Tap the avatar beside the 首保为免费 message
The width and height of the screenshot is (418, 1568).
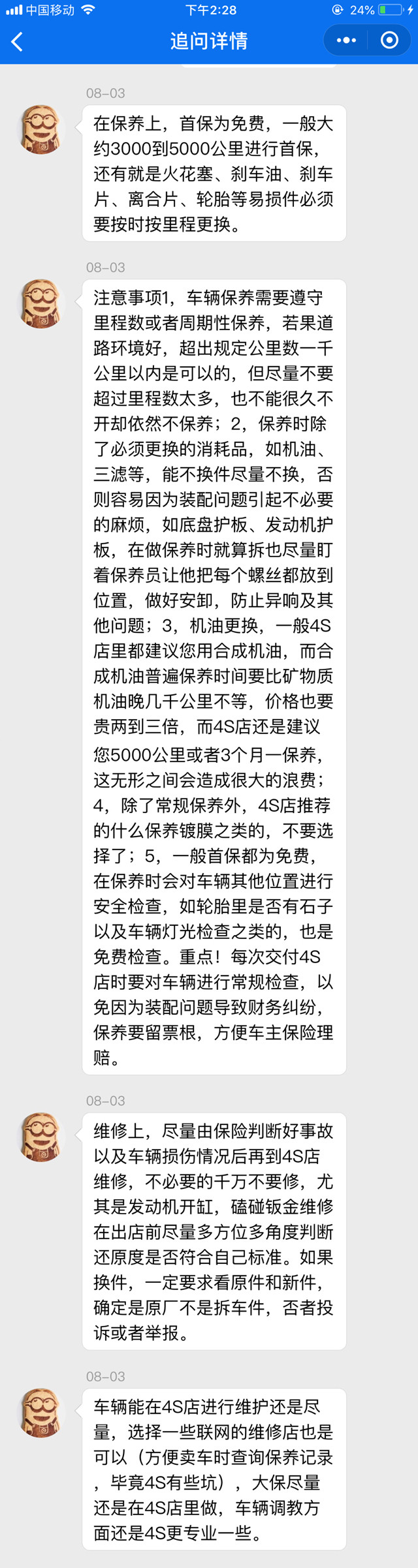coord(41,129)
